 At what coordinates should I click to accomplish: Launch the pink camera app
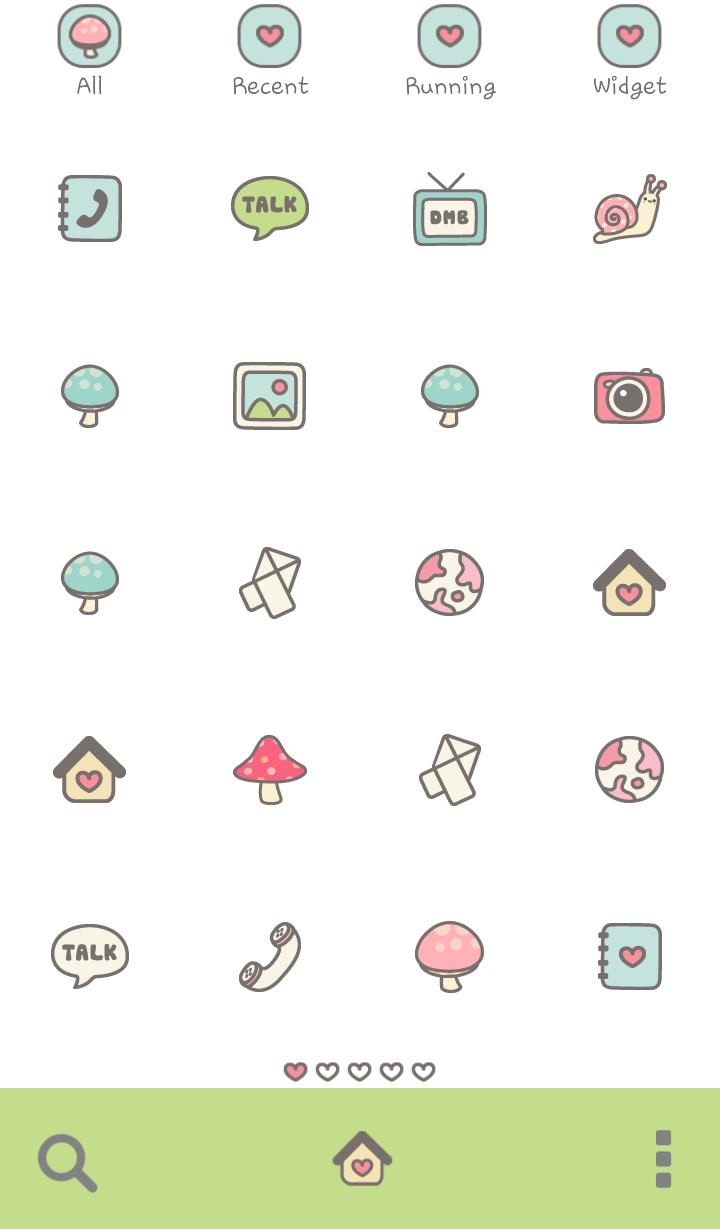pyautogui.click(x=629, y=395)
